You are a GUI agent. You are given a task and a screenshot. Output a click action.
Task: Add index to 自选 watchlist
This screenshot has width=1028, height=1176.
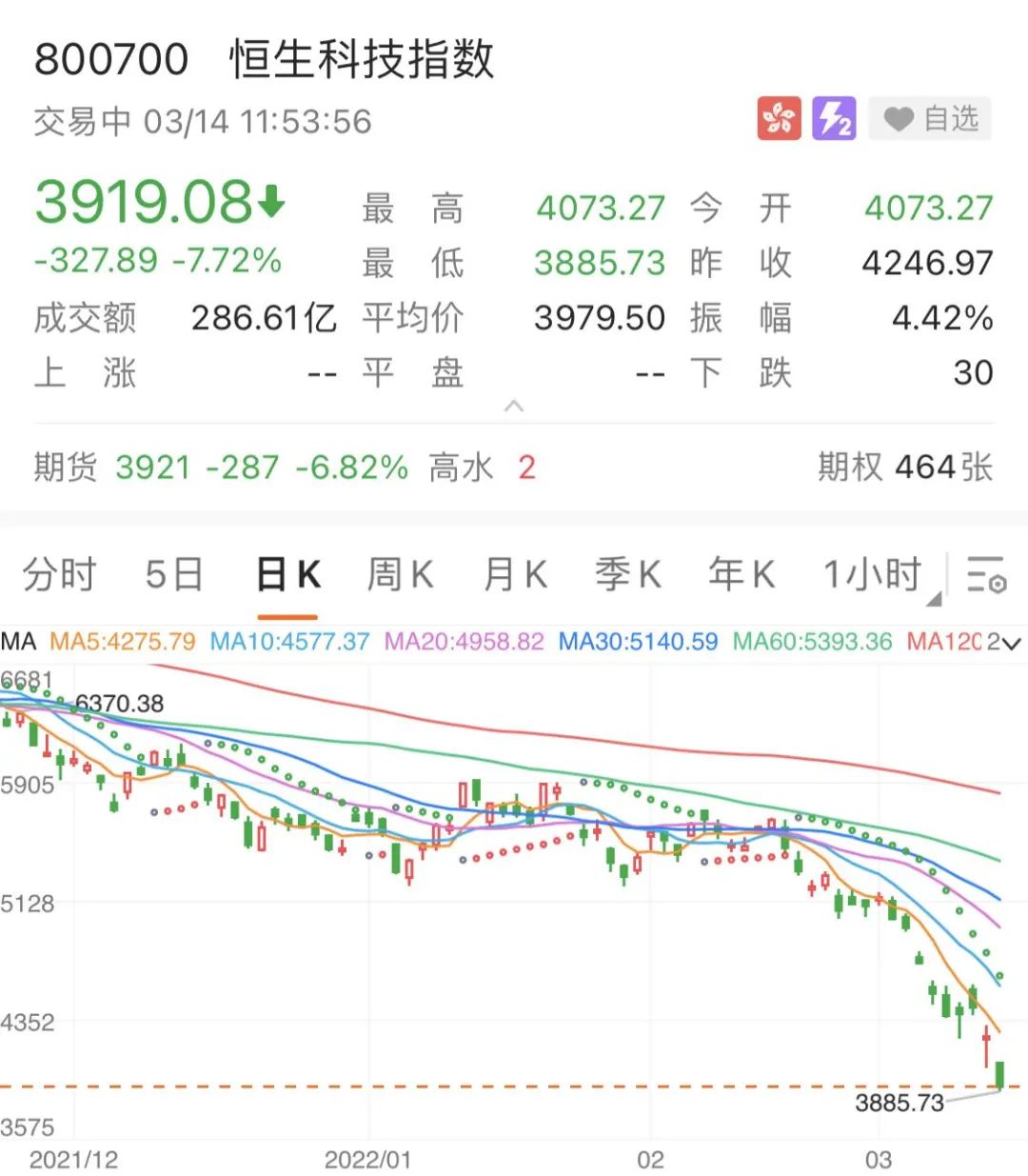[930, 120]
